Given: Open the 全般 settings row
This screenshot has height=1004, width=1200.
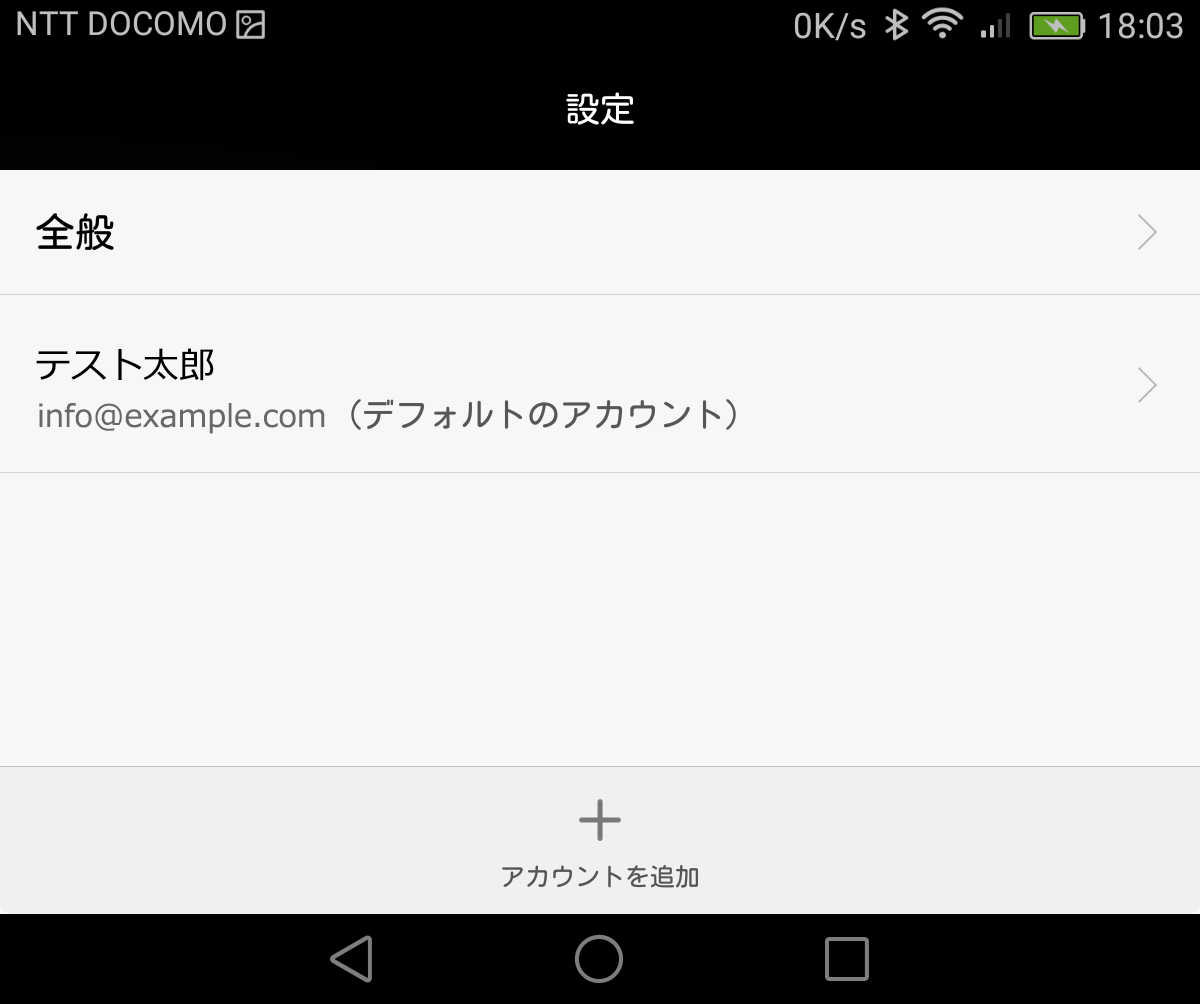Looking at the screenshot, I should click(x=598, y=233).
